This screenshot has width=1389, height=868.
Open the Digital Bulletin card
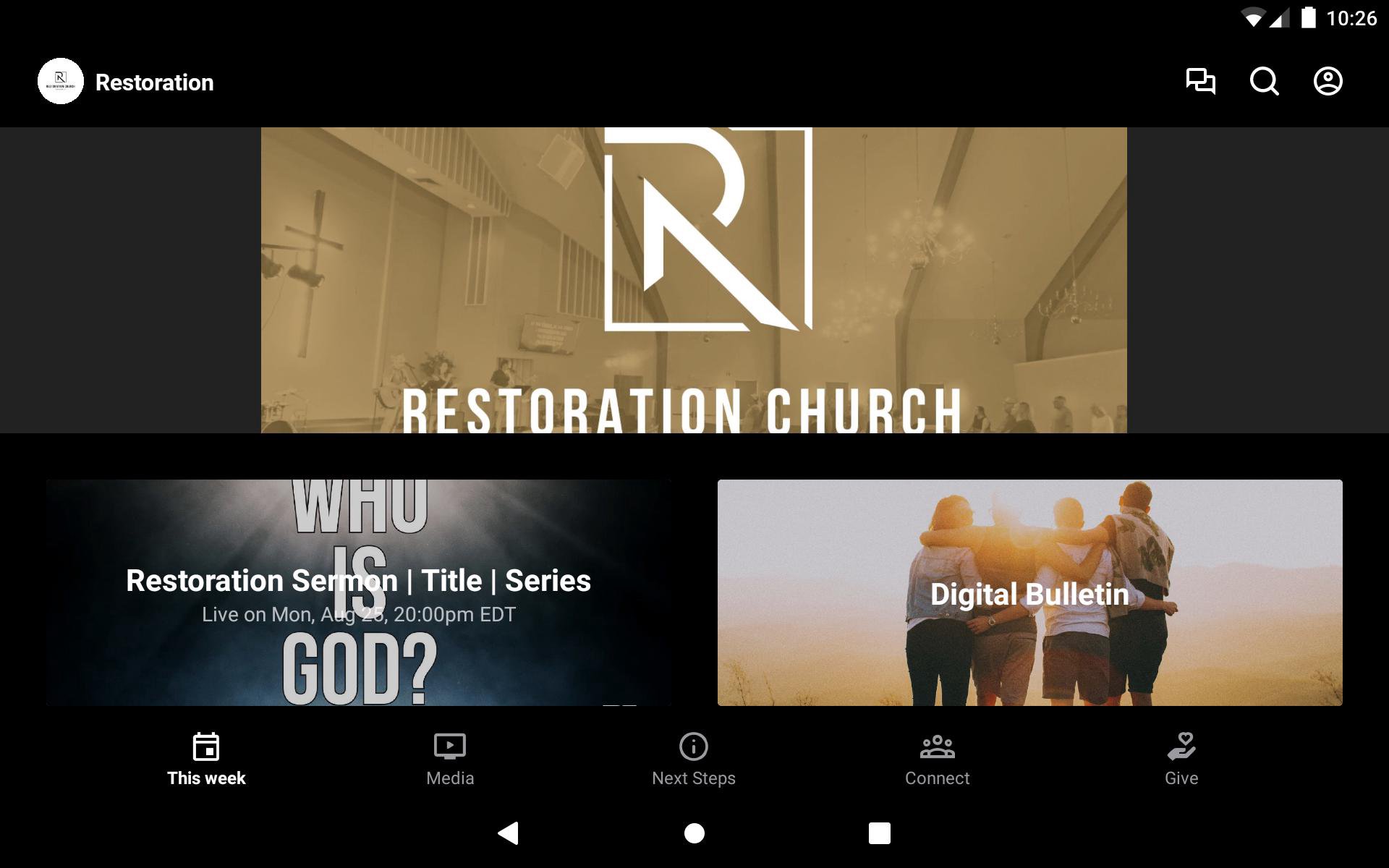[x=1029, y=592]
